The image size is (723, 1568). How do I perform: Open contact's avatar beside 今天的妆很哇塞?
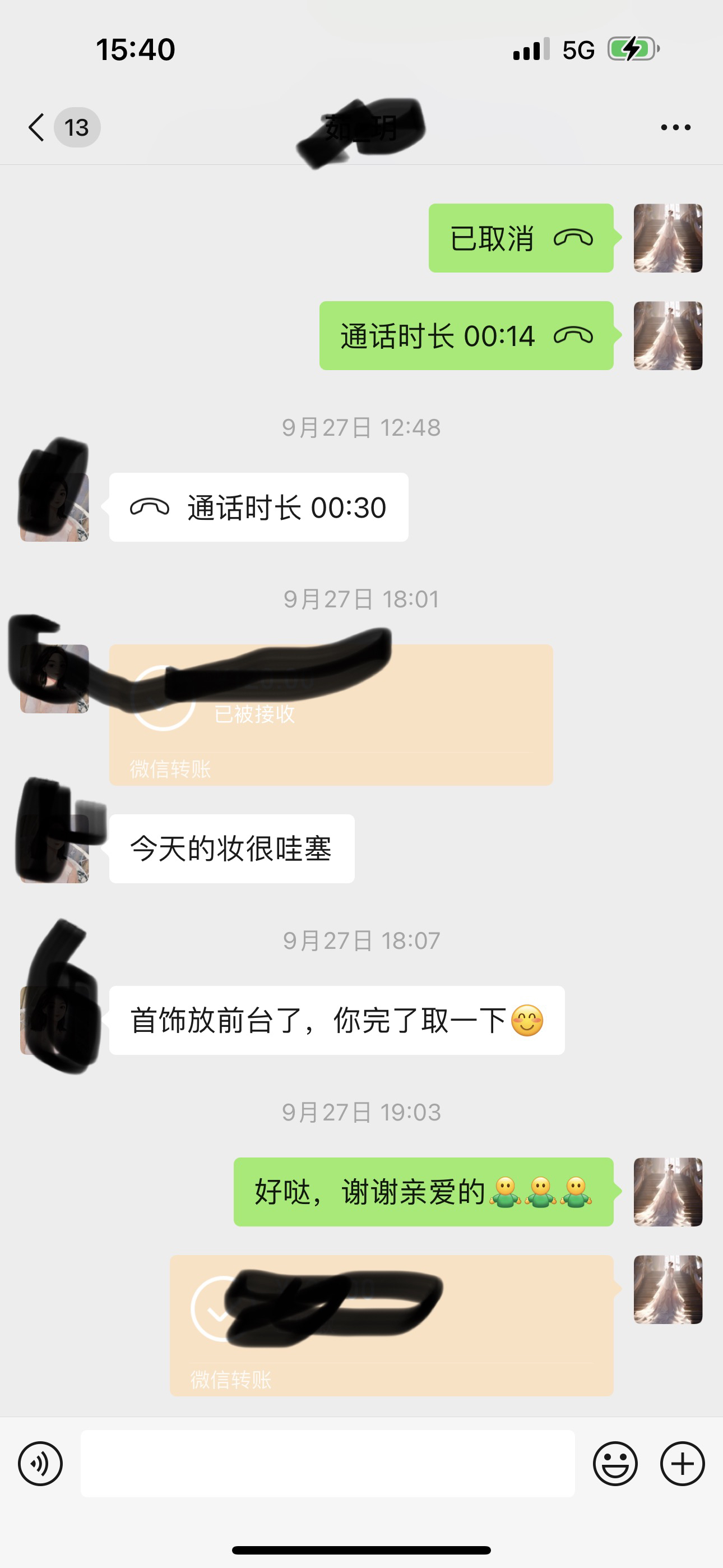55,848
